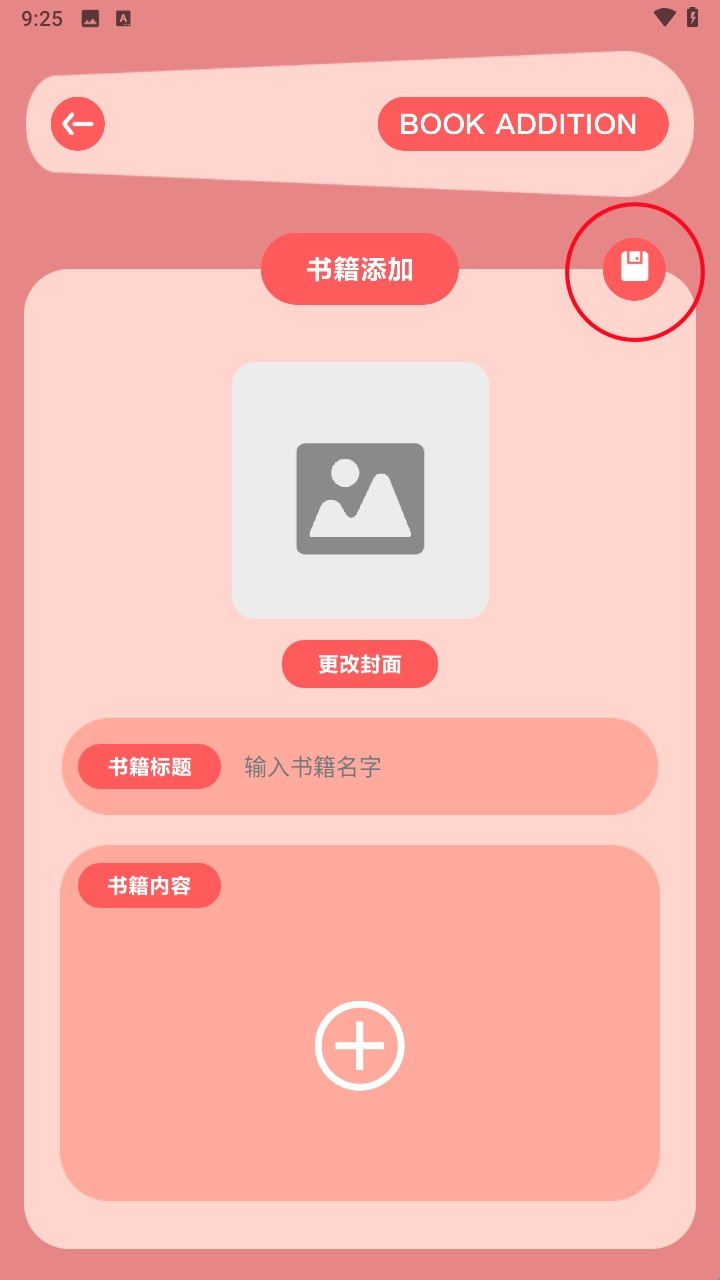
Task: Select the 书籍标题 label chip
Action: coord(148,766)
